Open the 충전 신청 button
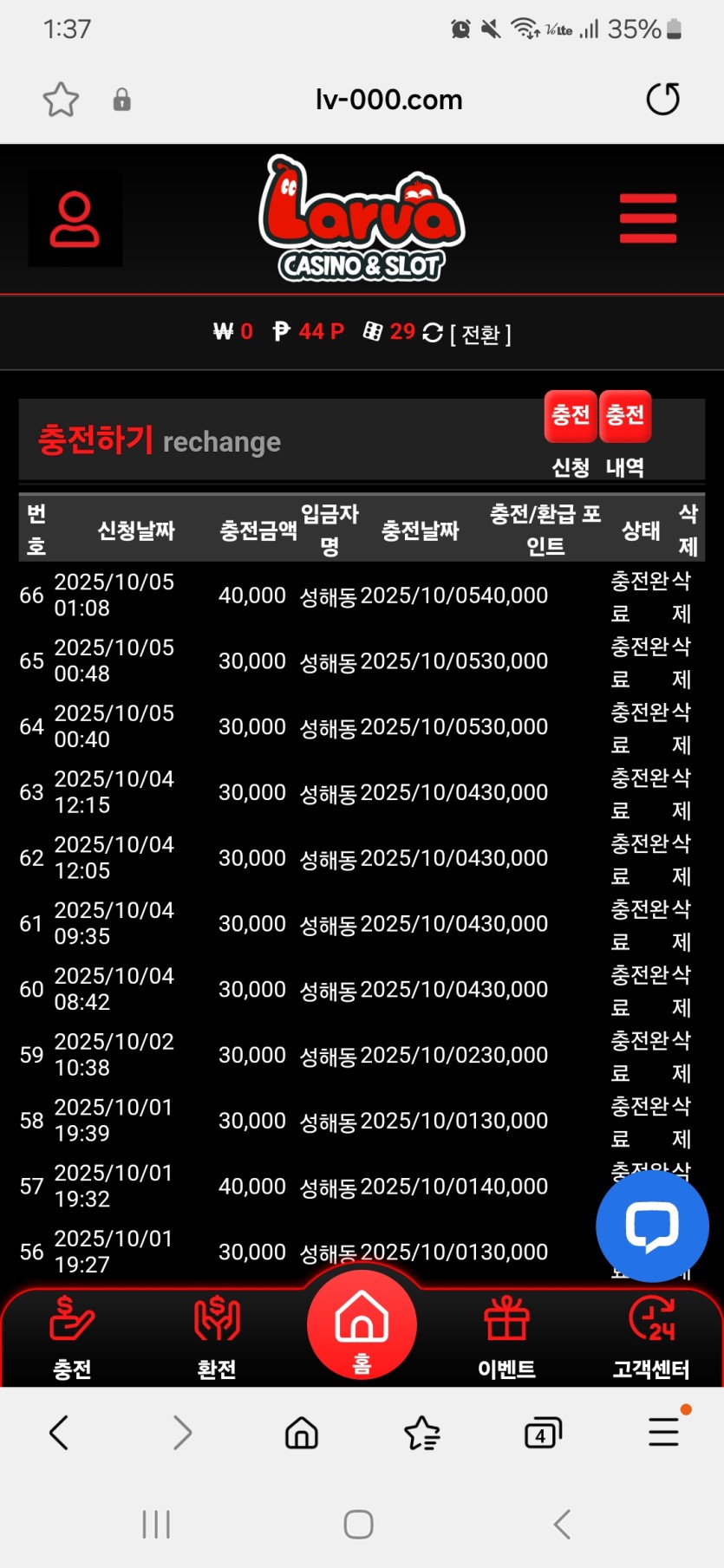 tap(571, 417)
